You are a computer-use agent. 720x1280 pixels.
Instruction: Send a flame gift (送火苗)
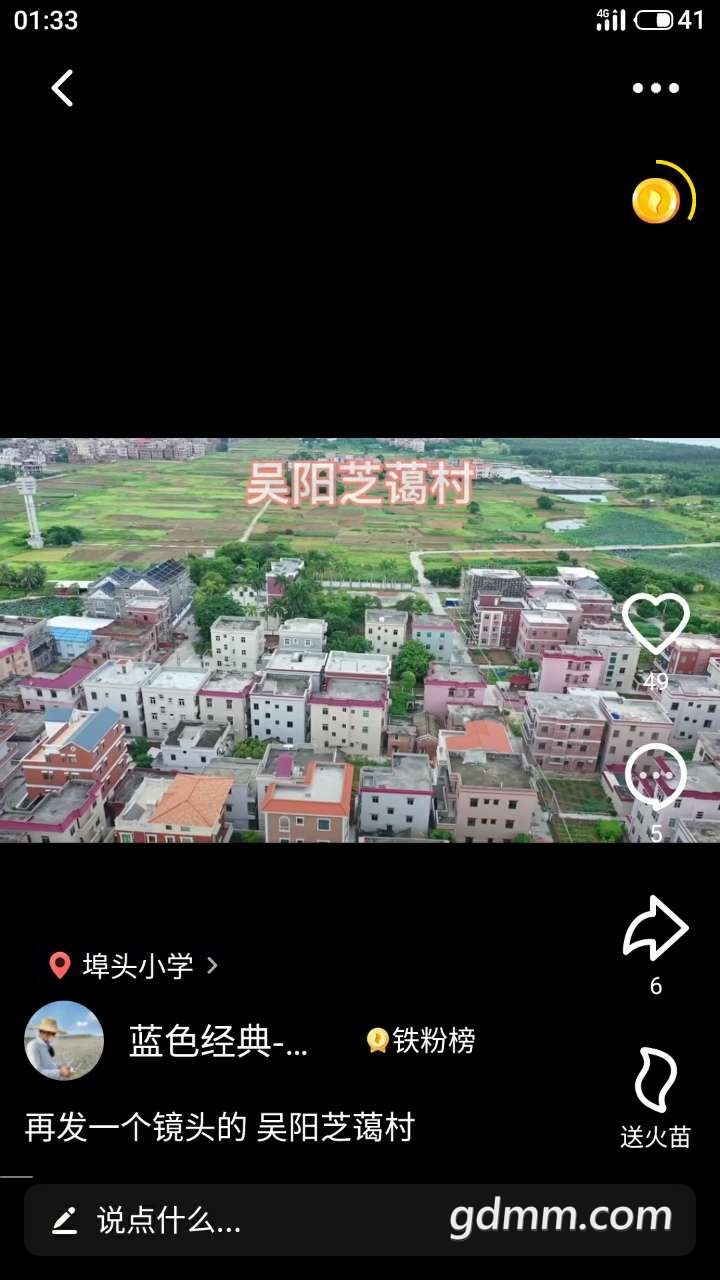656,1082
